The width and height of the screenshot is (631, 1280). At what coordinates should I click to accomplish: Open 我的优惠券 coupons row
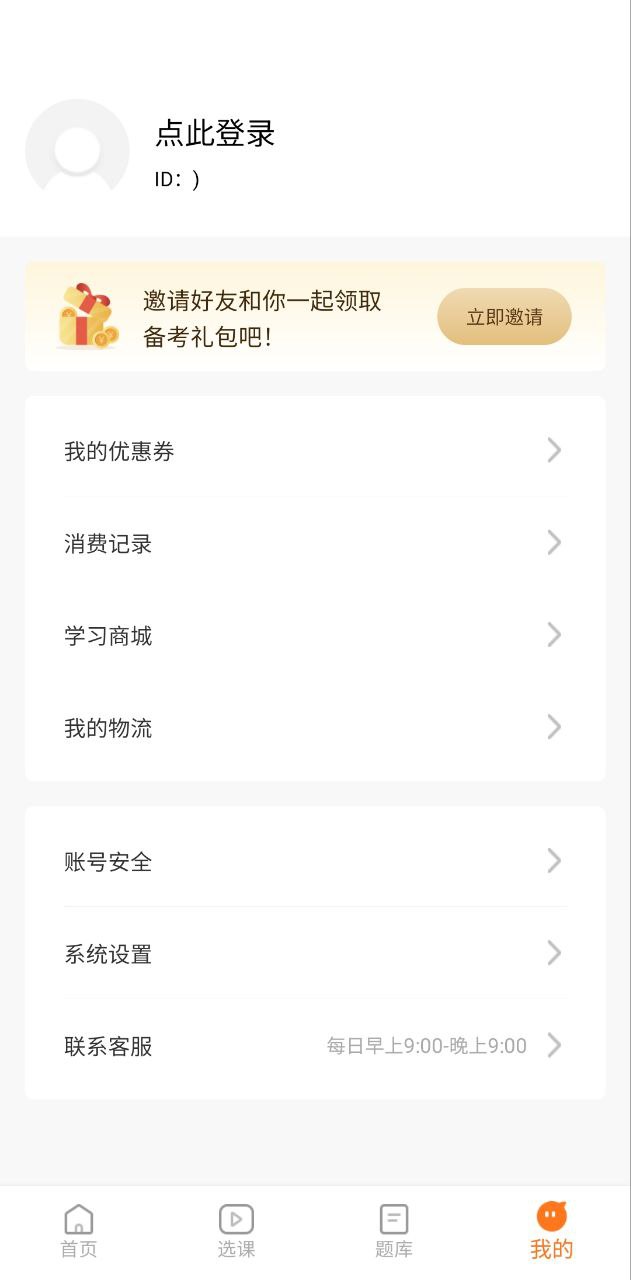pos(314,451)
